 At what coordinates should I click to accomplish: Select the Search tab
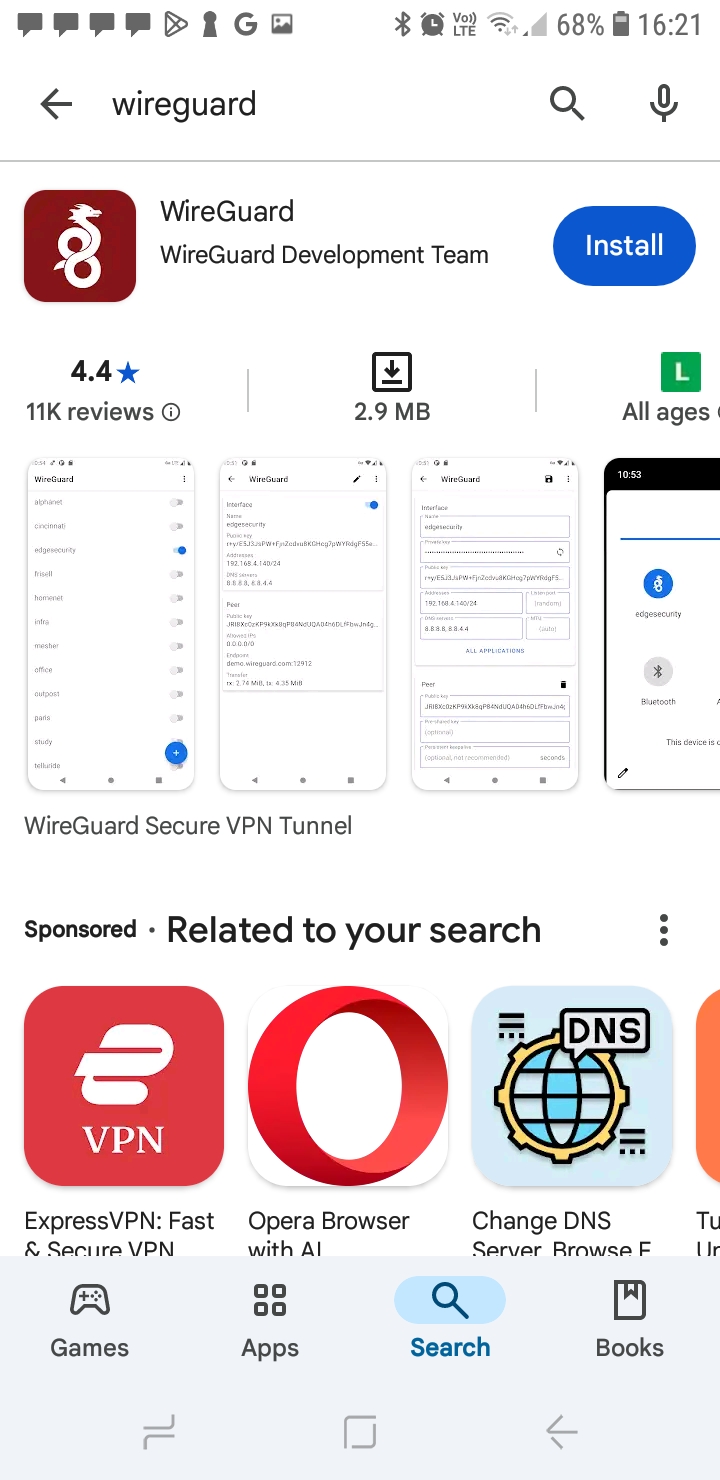point(450,1320)
